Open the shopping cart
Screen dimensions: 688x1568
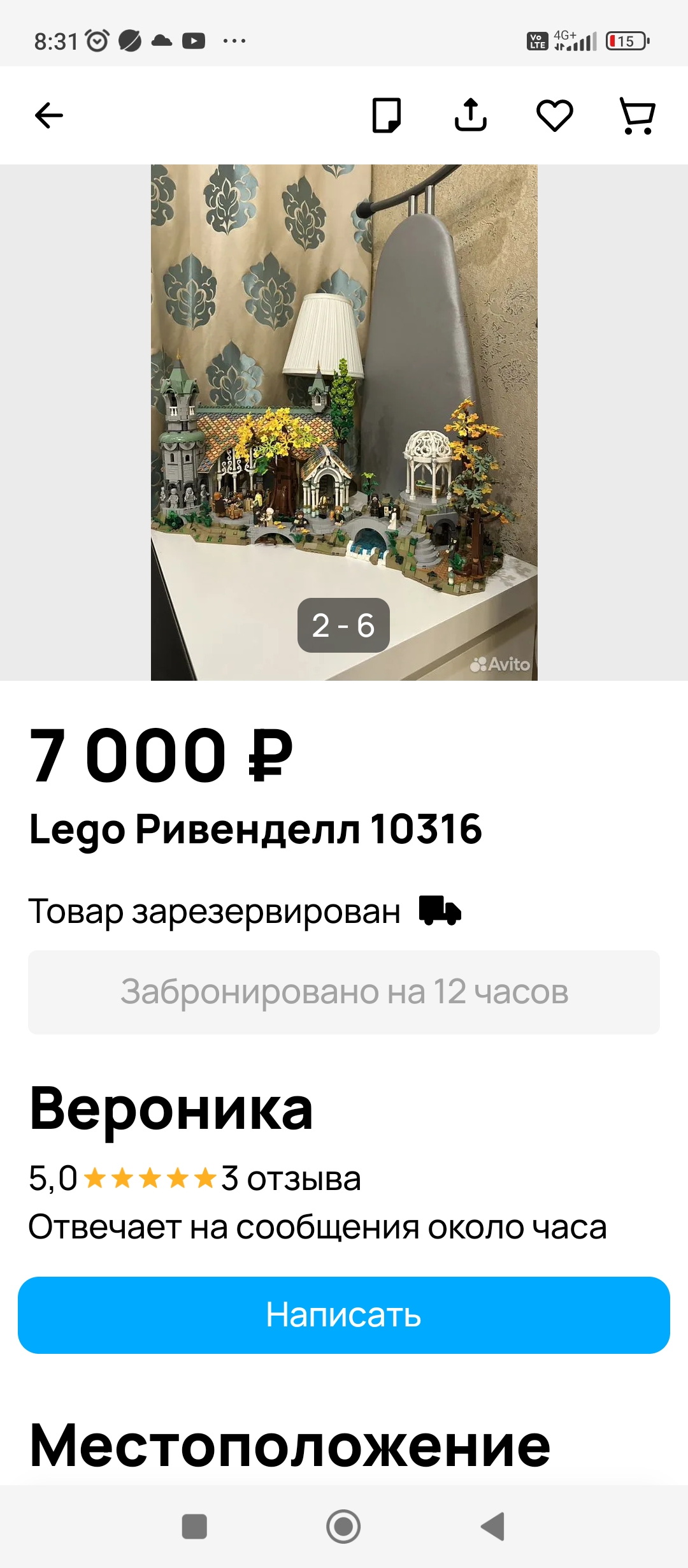[x=637, y=115]
